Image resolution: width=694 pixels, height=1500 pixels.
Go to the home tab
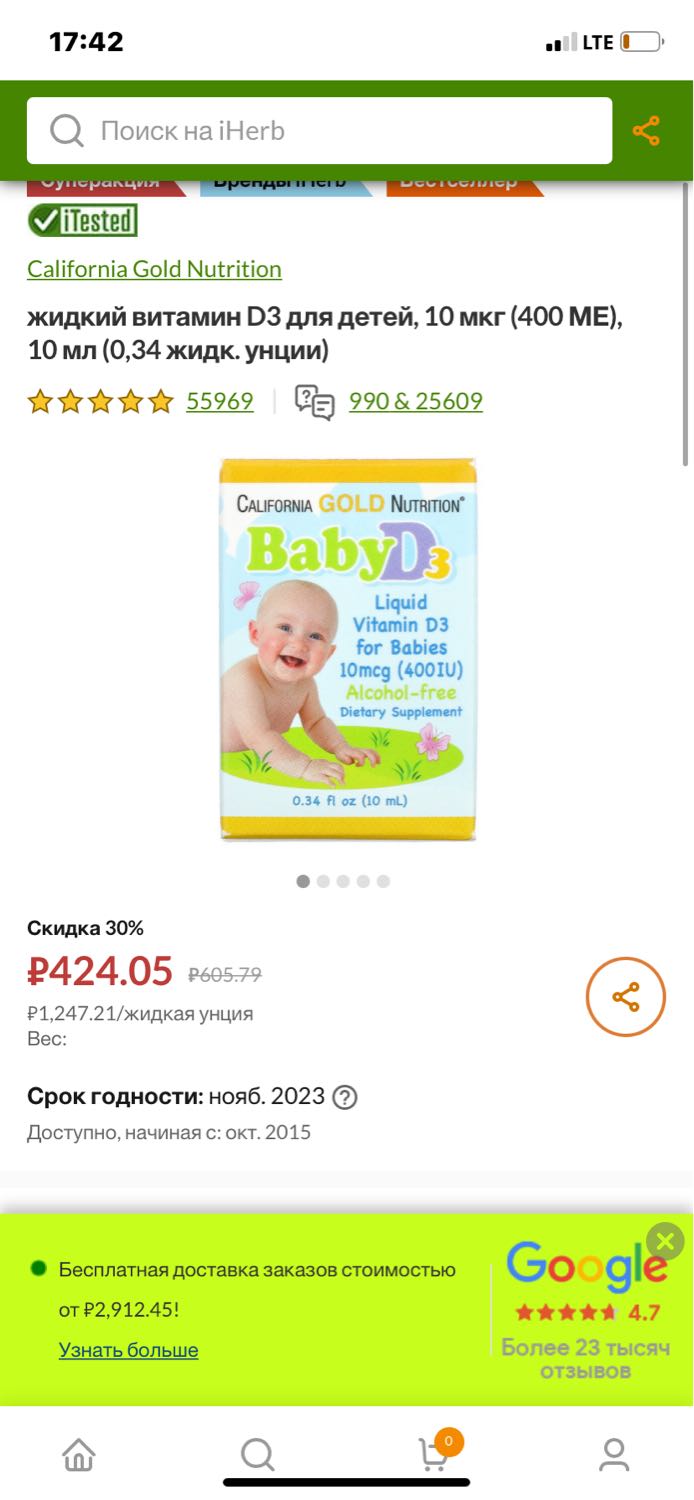[x=79, y=1455]
